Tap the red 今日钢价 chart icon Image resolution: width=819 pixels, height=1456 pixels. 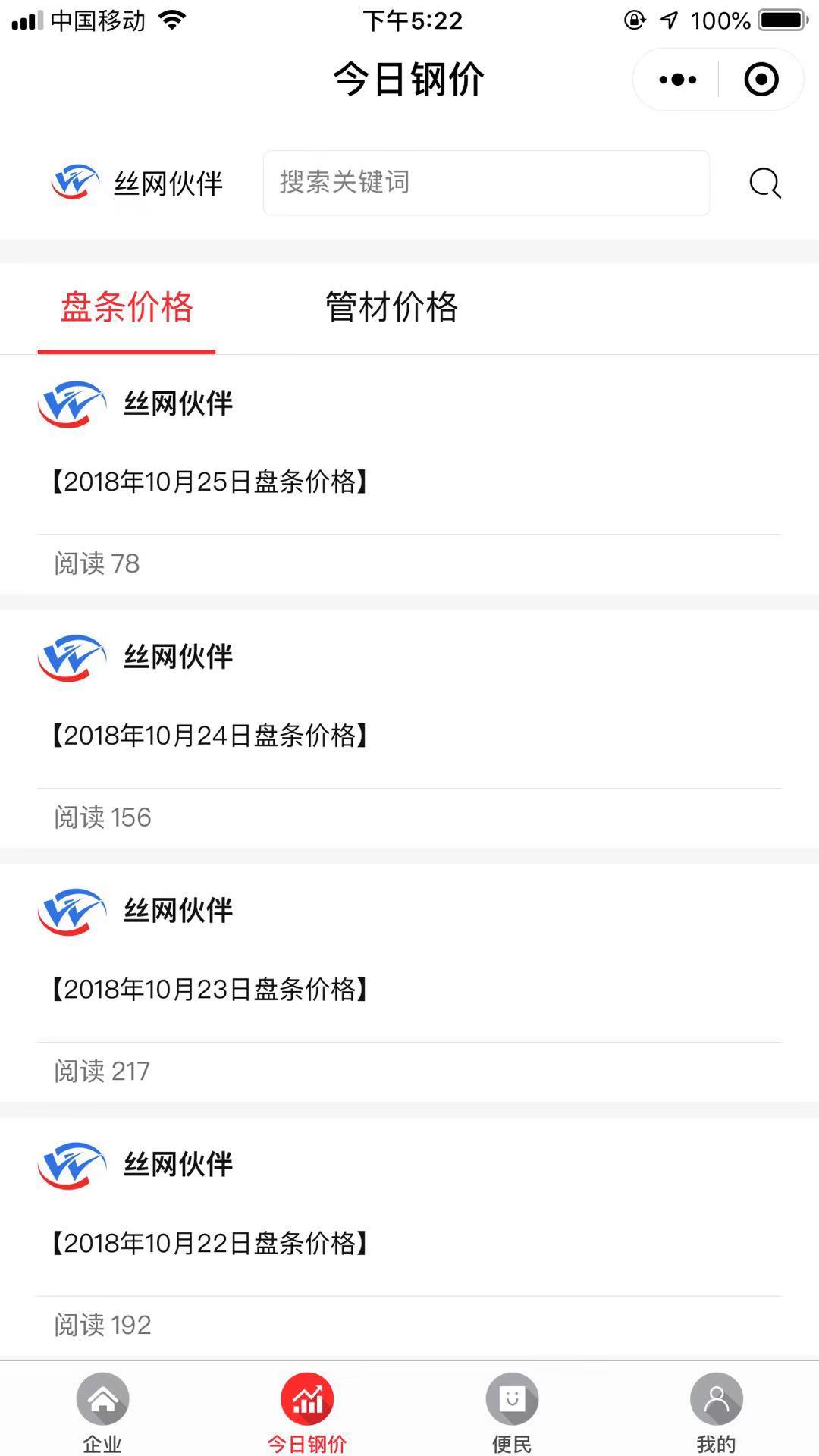307,1399
